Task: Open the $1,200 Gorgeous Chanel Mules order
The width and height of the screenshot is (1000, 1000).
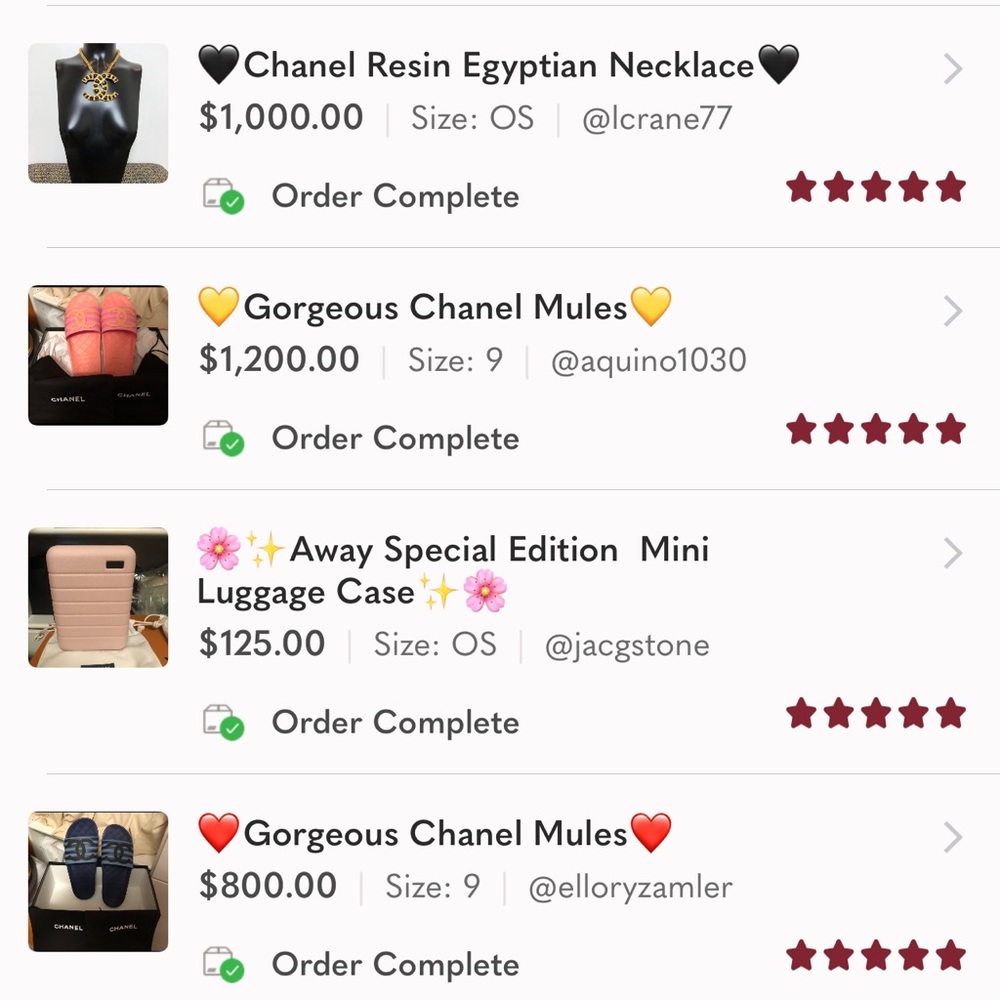Action: tap(434, 308)
